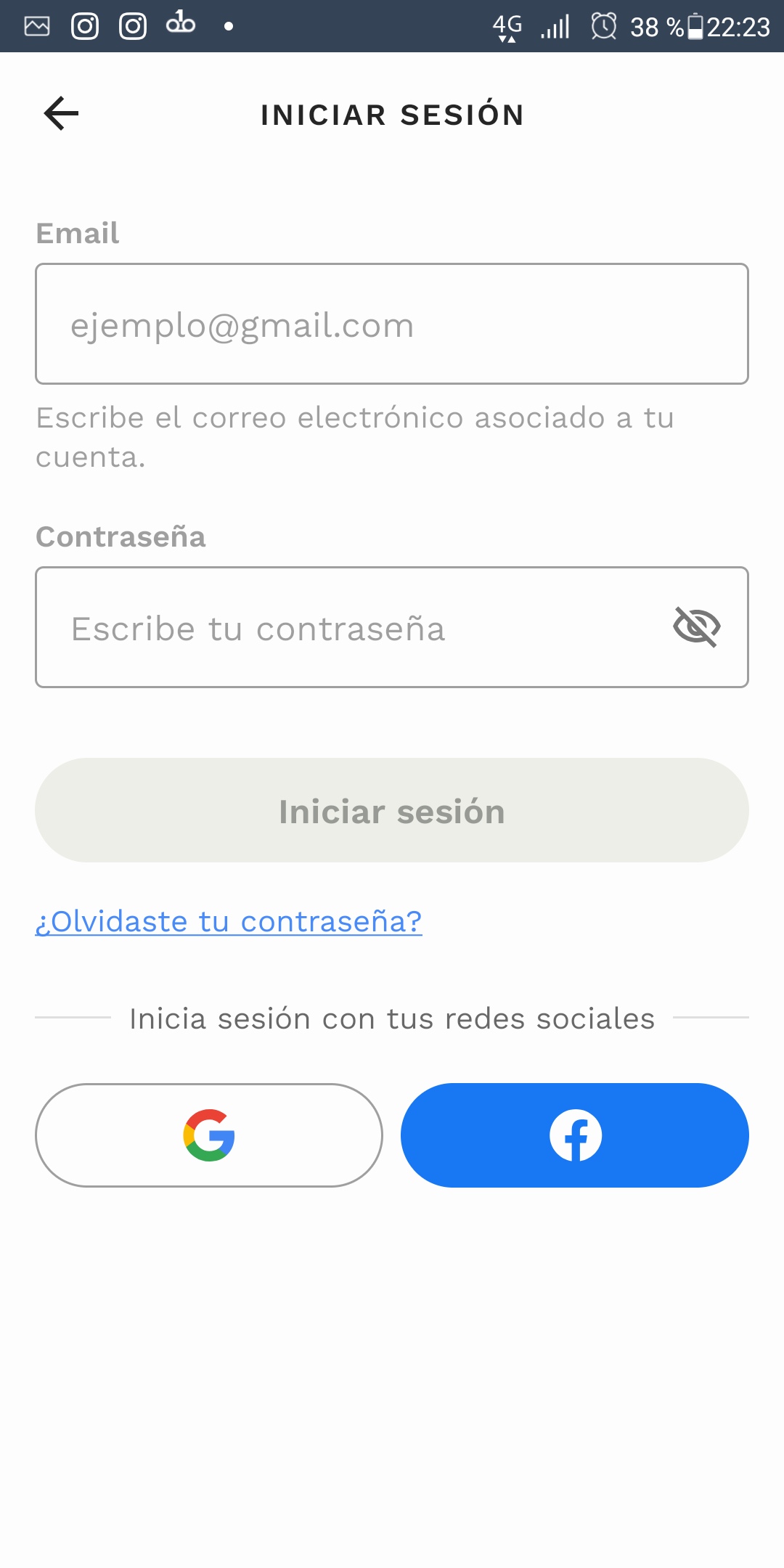Image resolution: width=784 pixels, height=1568 pixels.
Task: Tap the Email input field
Action: click(392, 324)
